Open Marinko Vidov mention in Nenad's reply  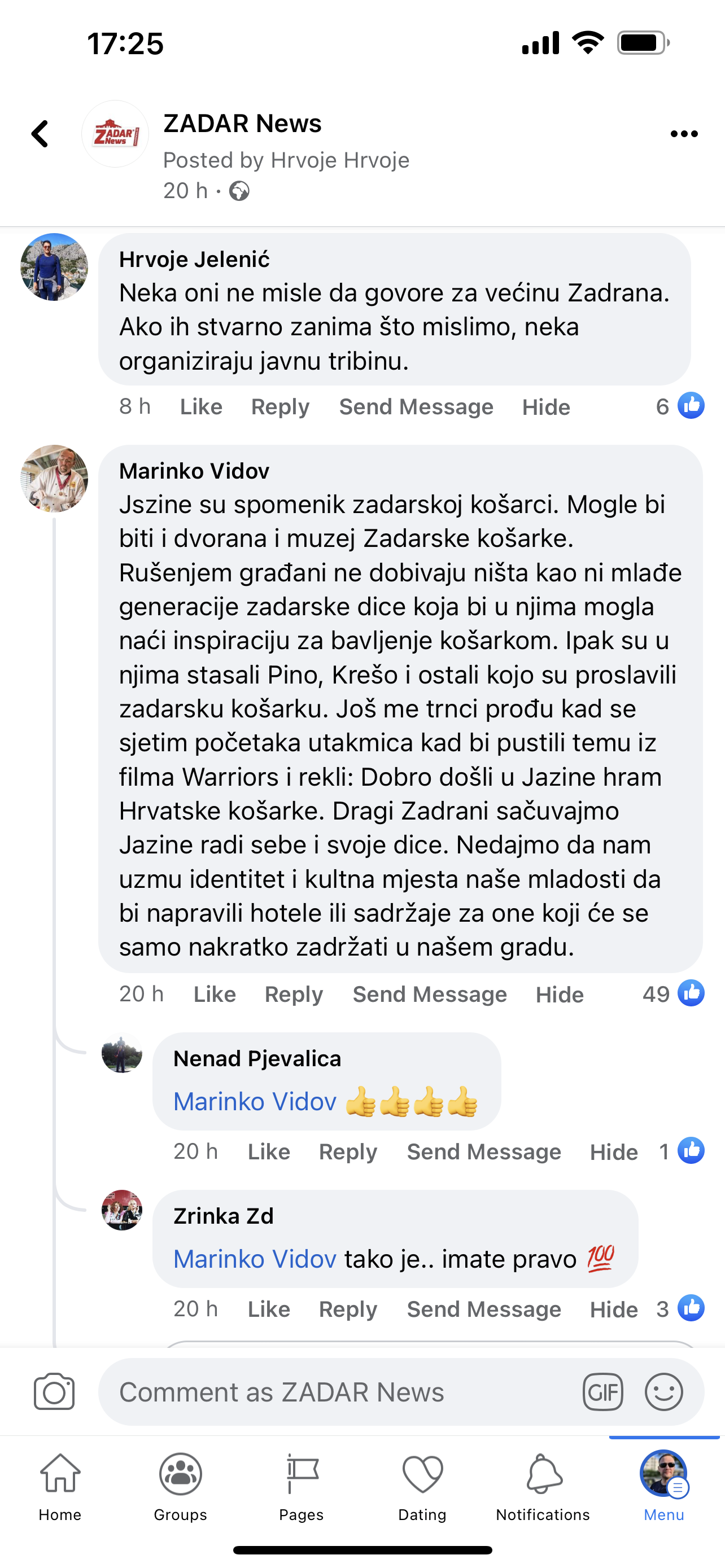pos(255,1101)
